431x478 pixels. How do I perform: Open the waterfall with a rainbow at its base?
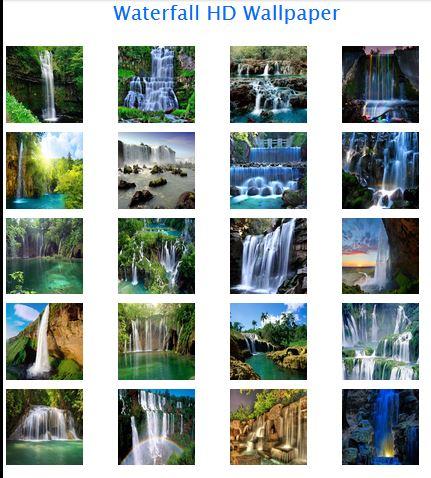click(x=156, y=427)
